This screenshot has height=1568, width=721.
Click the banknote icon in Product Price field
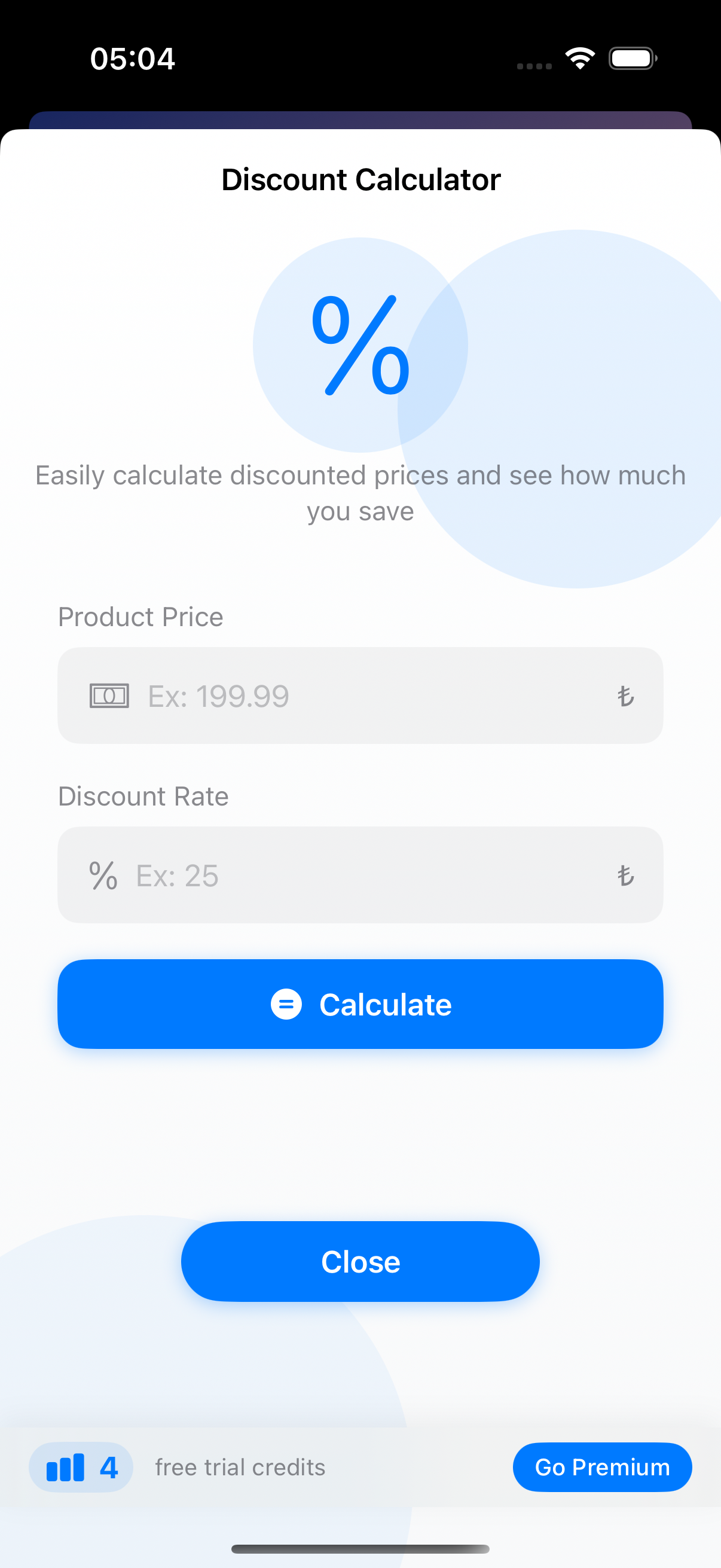tap(109, 695)
